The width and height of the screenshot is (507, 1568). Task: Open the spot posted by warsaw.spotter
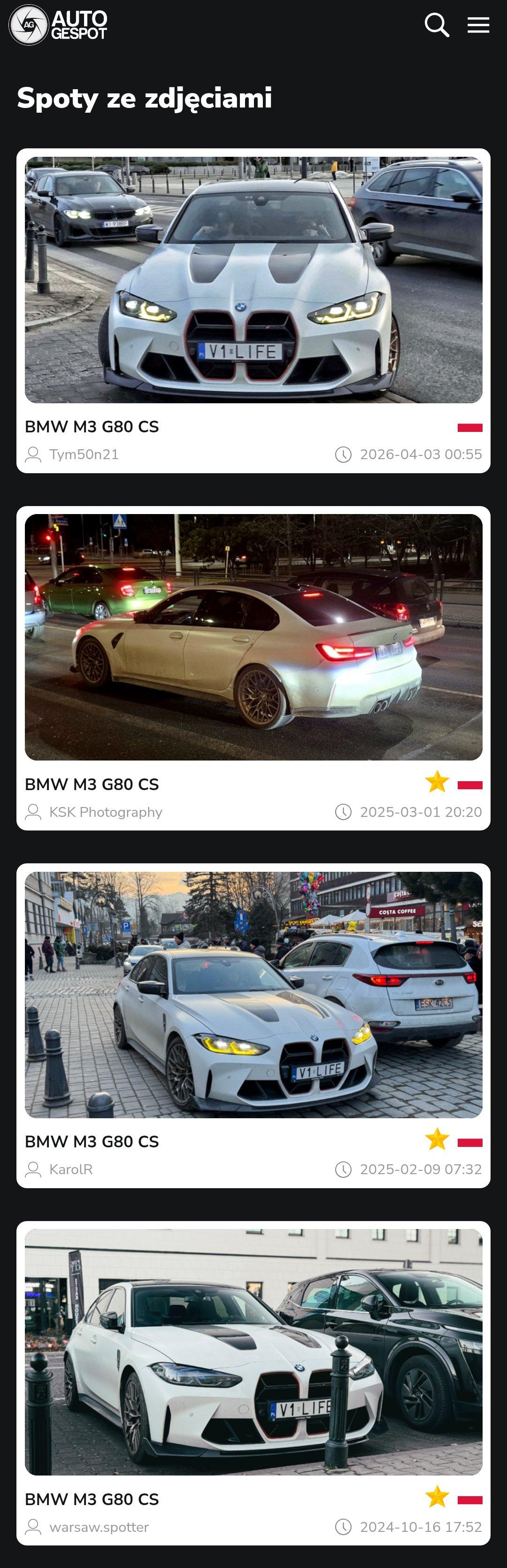pos(253,1351)
